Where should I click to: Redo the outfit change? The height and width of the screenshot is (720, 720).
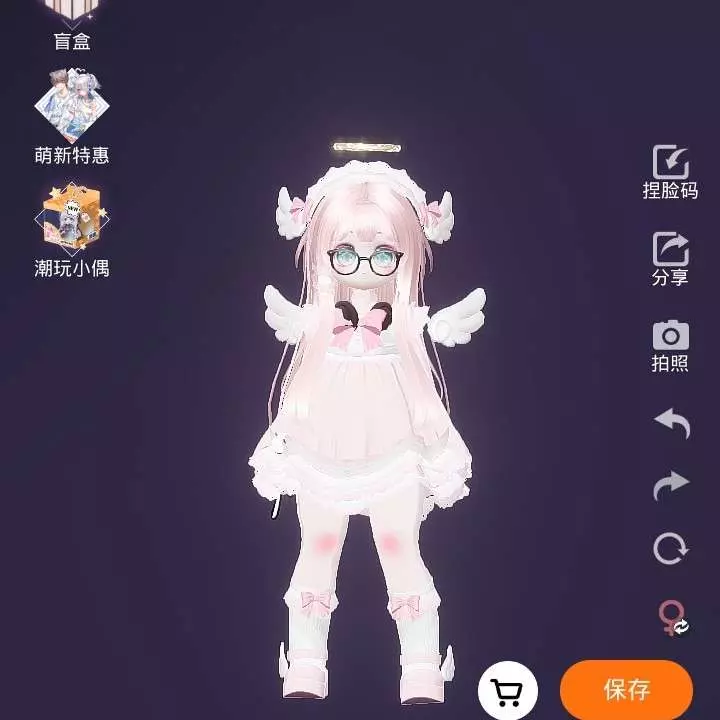point(671,486)
